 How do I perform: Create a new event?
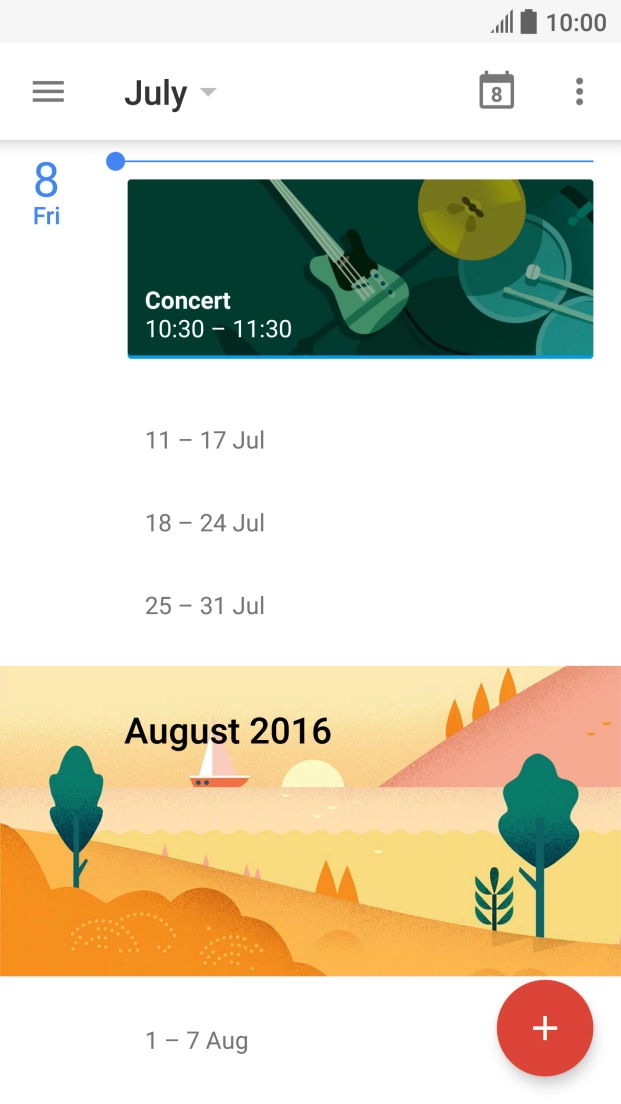pos(544,1028)
